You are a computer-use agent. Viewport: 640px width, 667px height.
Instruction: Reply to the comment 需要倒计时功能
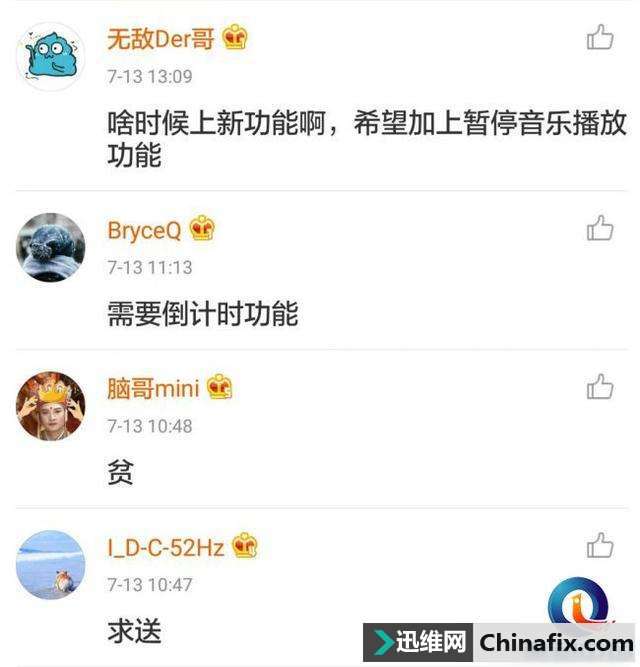pos(203,314)
